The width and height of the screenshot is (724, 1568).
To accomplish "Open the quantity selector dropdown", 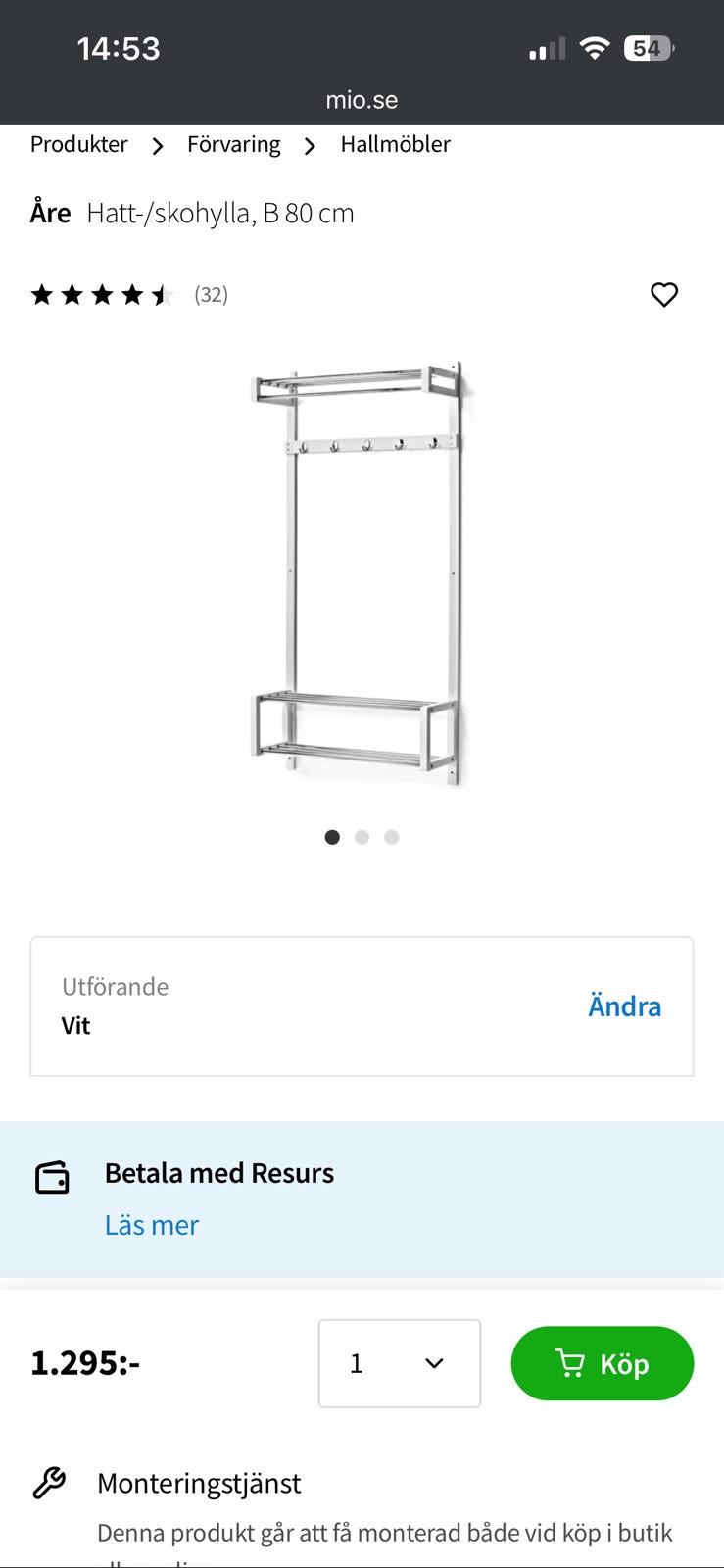I will [399, 1363].
